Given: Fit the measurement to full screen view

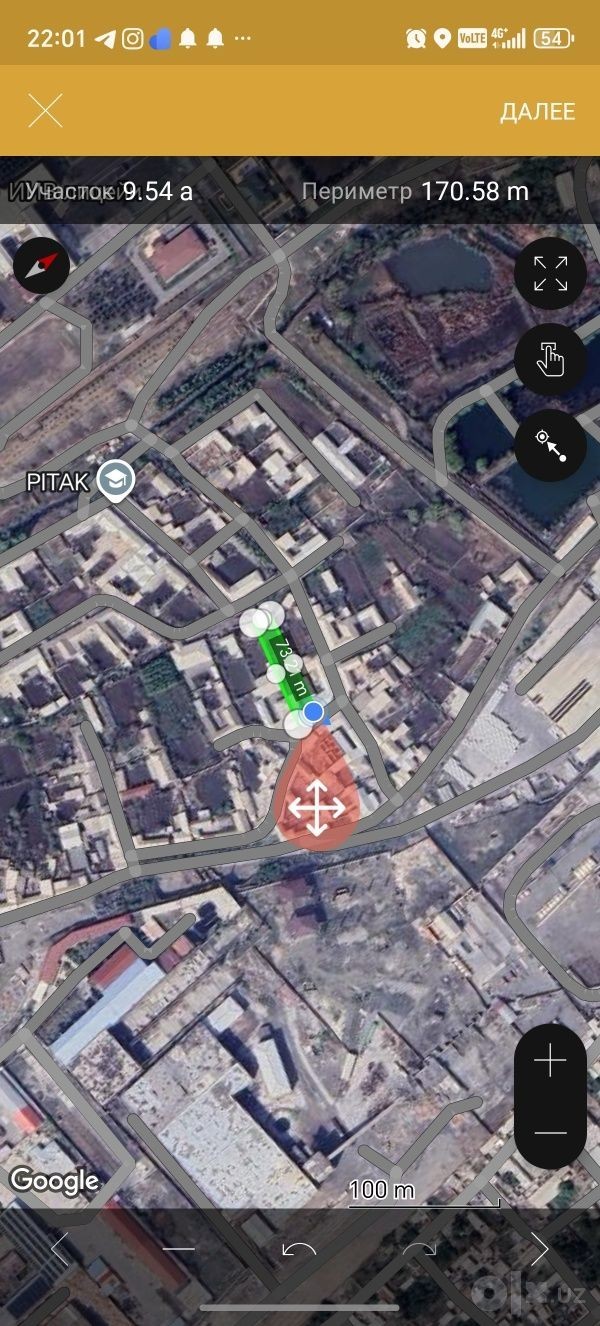Looking at the screenshot, I should click(x=550, y=273).
